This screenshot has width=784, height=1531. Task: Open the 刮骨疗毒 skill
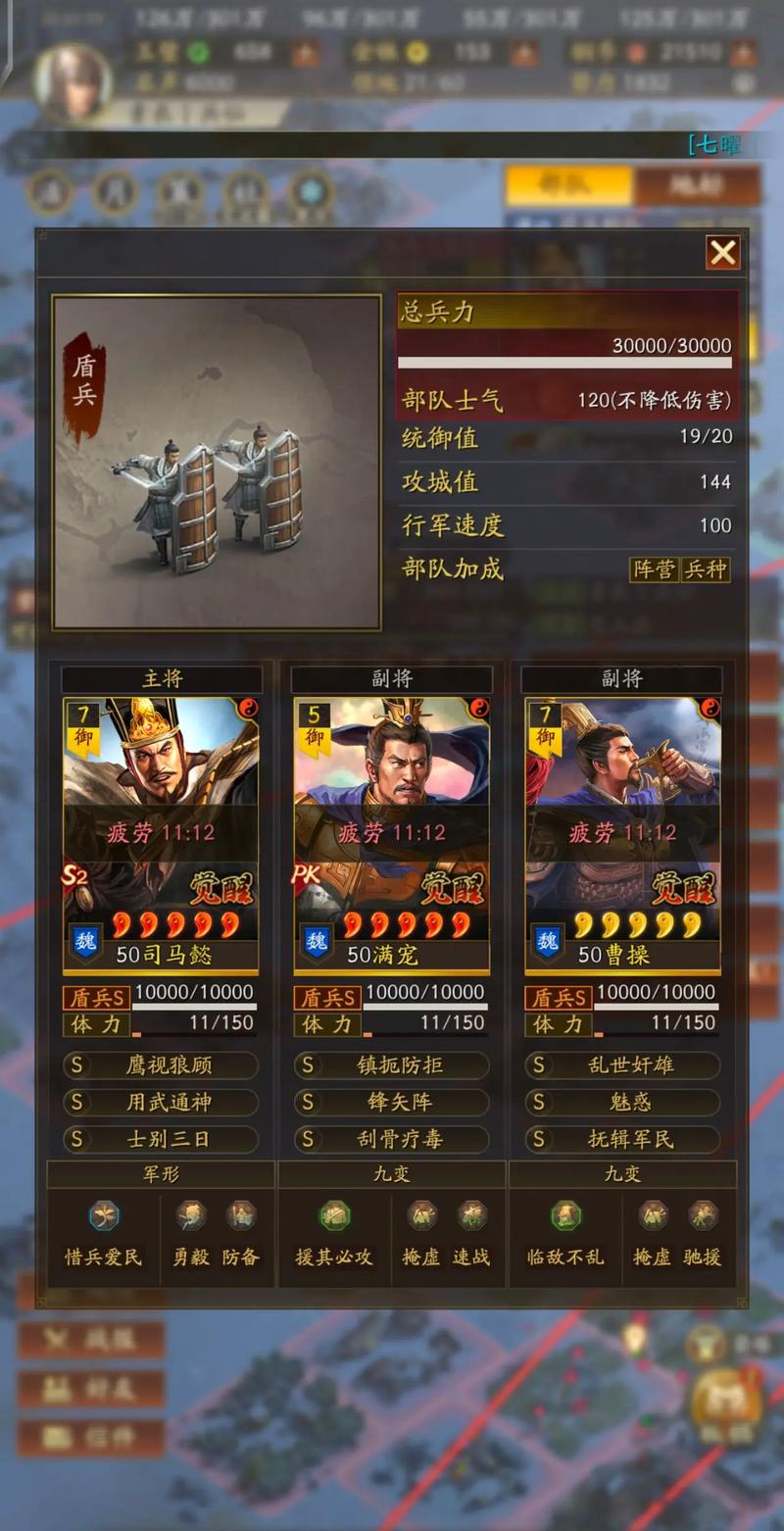point(392,1140)
